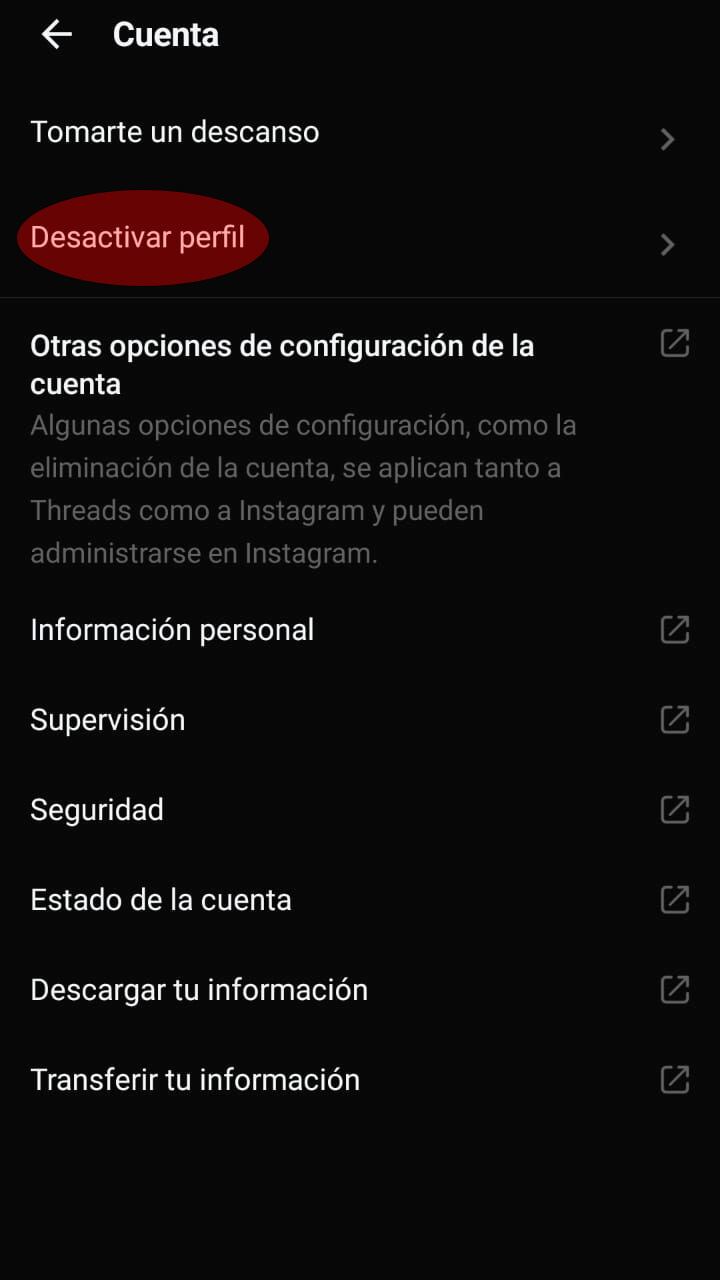The width and height of the screenshot is (720, 1280).
Task: Click the external link icon beside Estado de la cuenta
Action: click(x=675, y=899)
